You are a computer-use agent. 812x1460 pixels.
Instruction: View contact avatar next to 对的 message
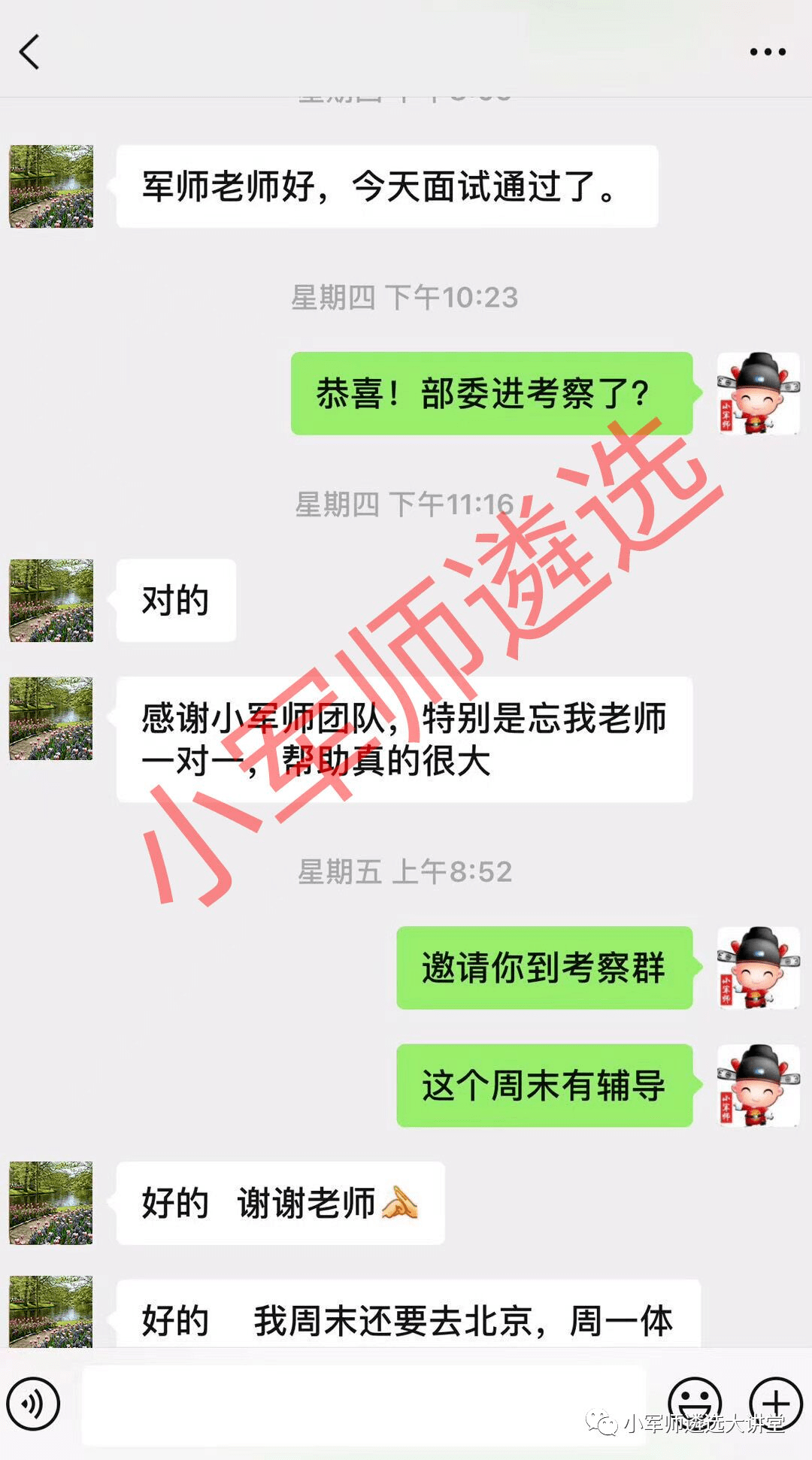(51, 600)
